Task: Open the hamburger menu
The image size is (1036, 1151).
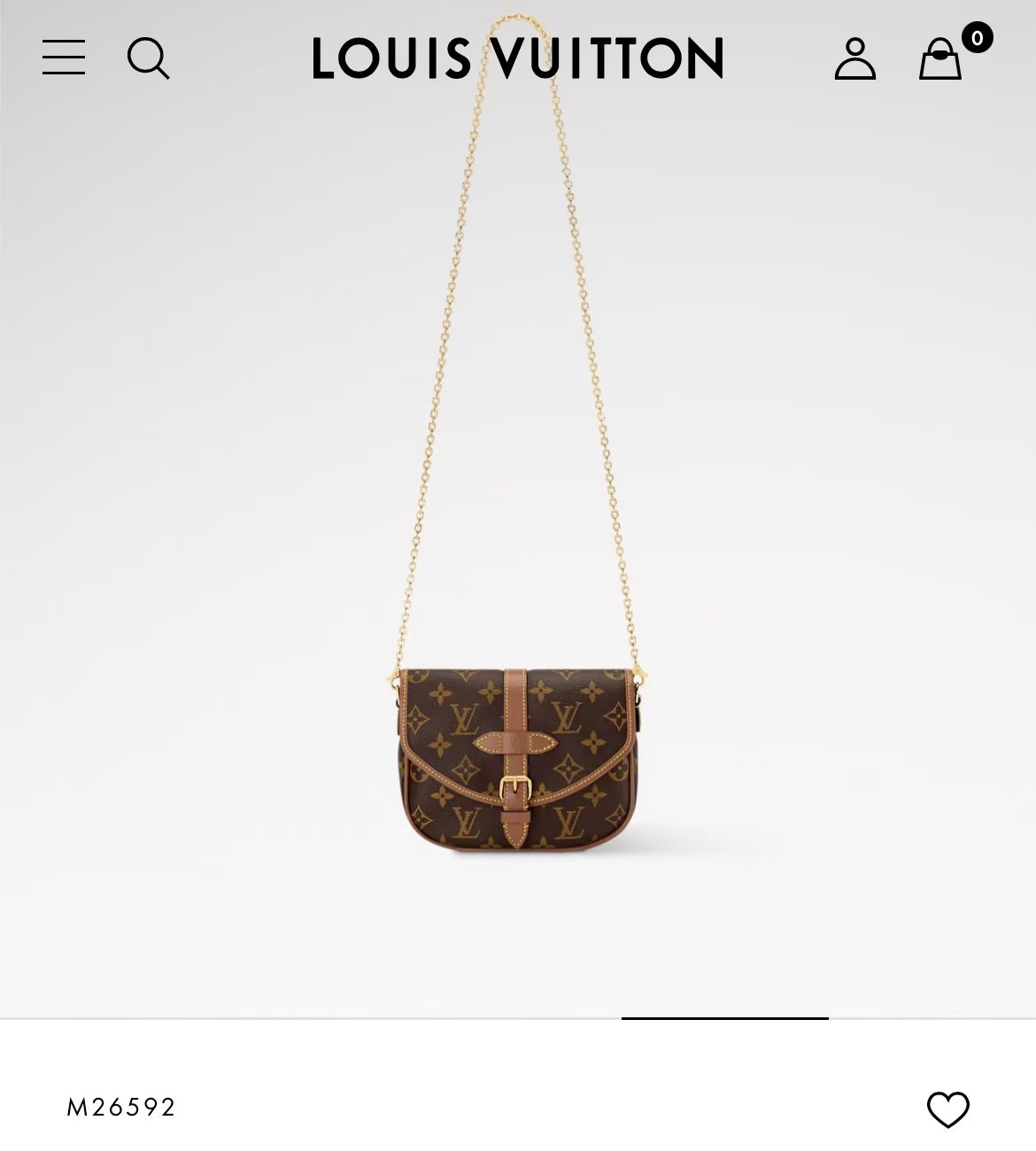Action: [x=64, y=58]
